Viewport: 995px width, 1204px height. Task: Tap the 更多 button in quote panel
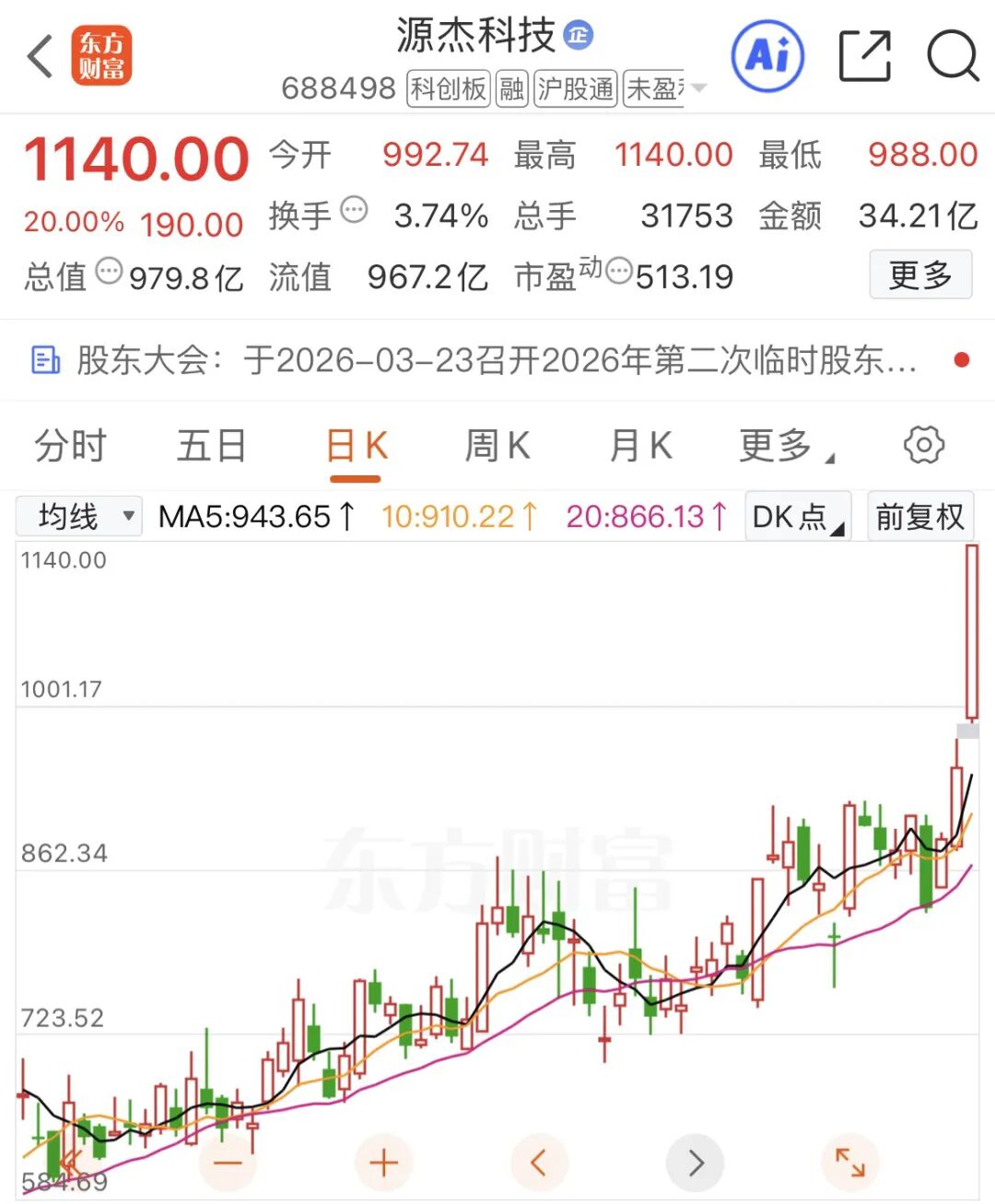coord(920,275)
